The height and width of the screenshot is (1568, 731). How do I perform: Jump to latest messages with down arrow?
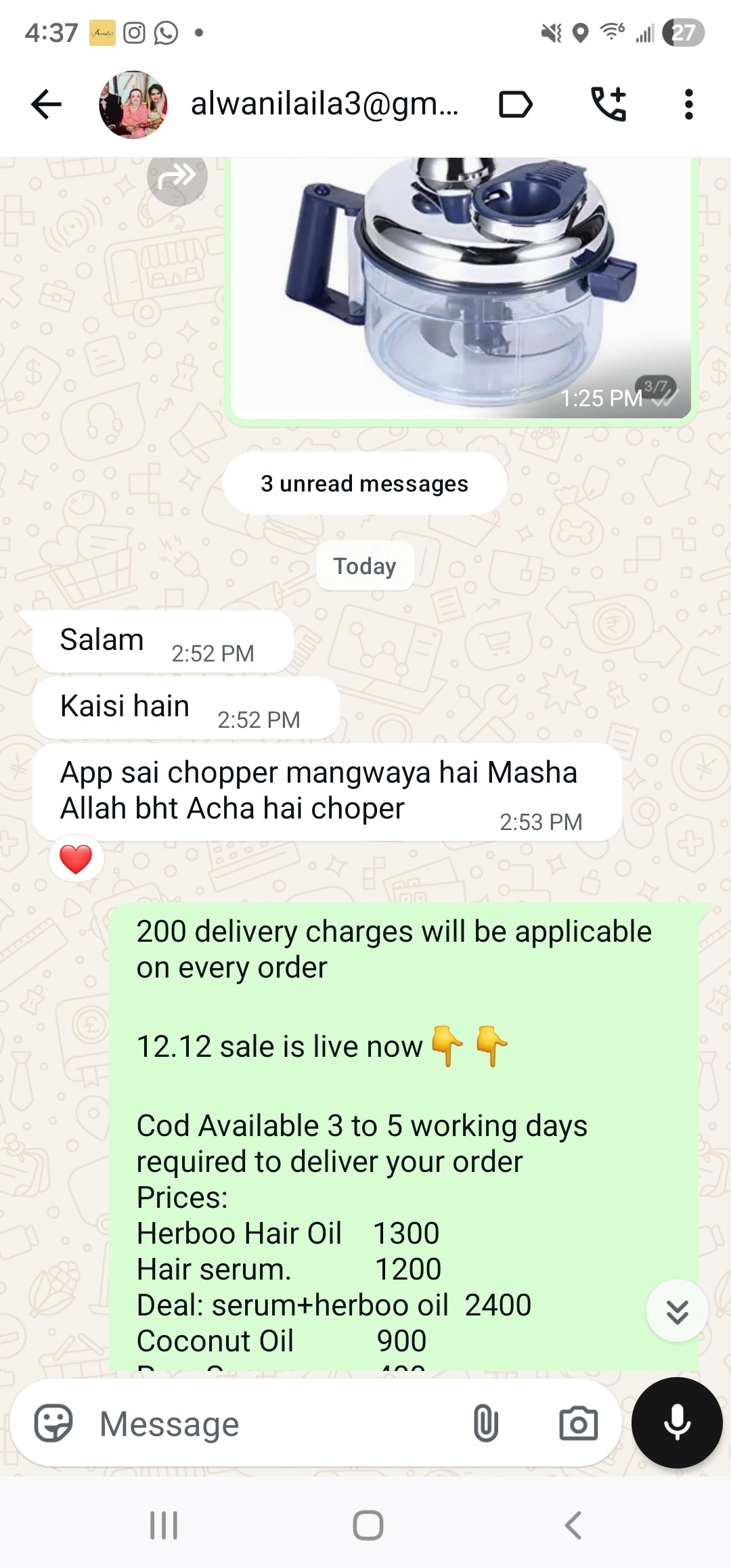677,1311
